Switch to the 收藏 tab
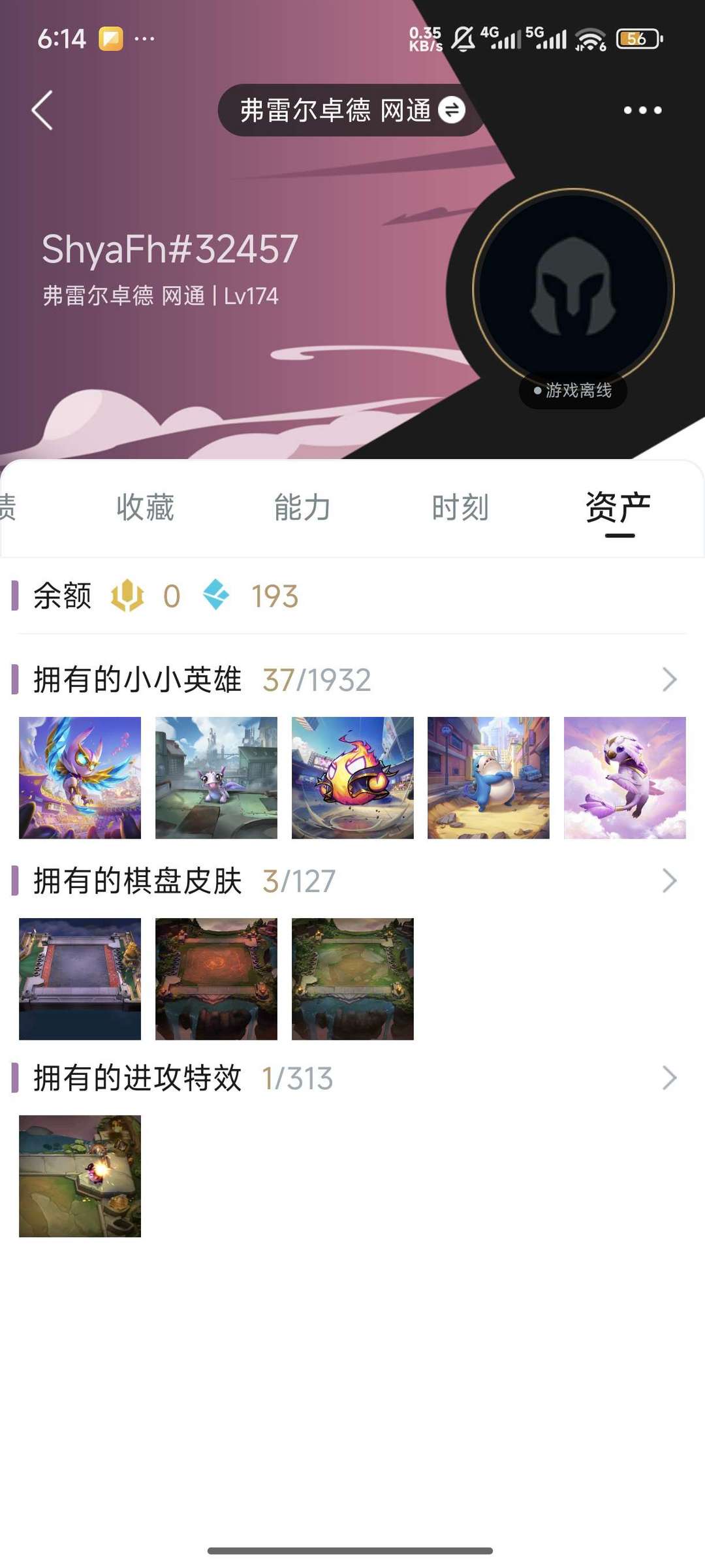The image size is (705, 1568). click(x=145, y=509)
